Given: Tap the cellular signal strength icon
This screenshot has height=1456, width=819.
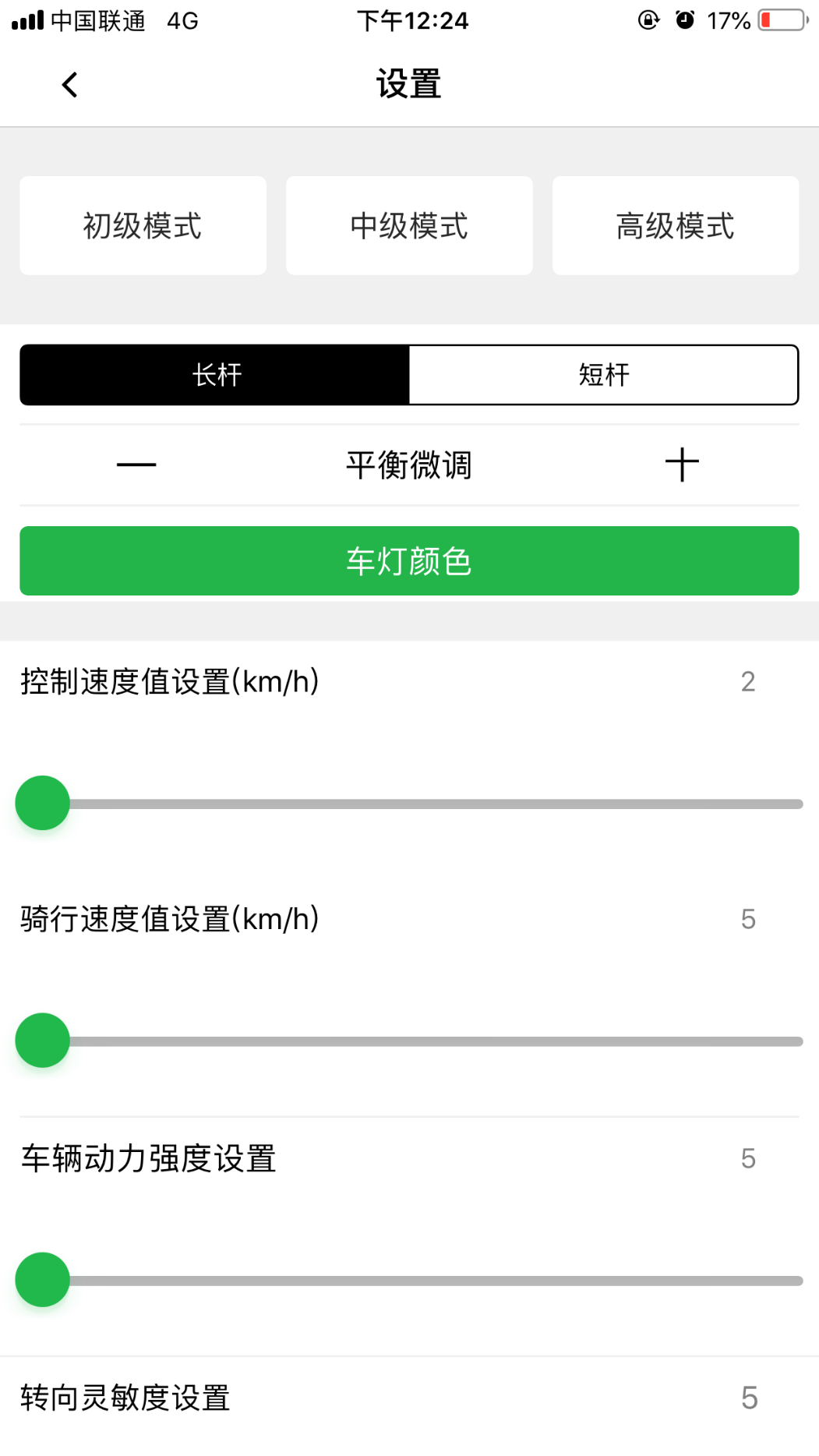Looking at the screenshot, I should click(26, 21).
